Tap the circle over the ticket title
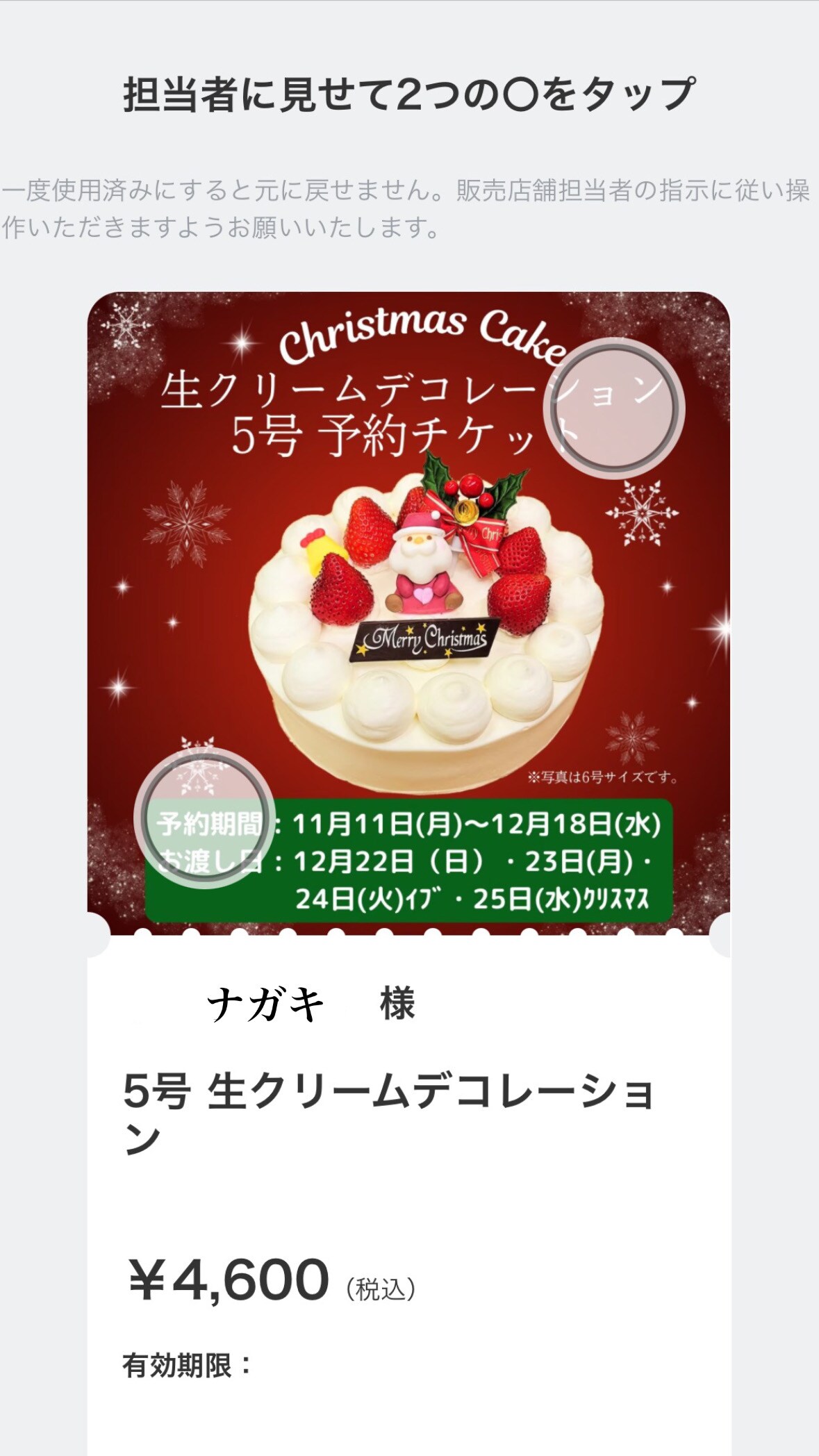Screen dimensions: 819x1456 [x=613, y=408]
